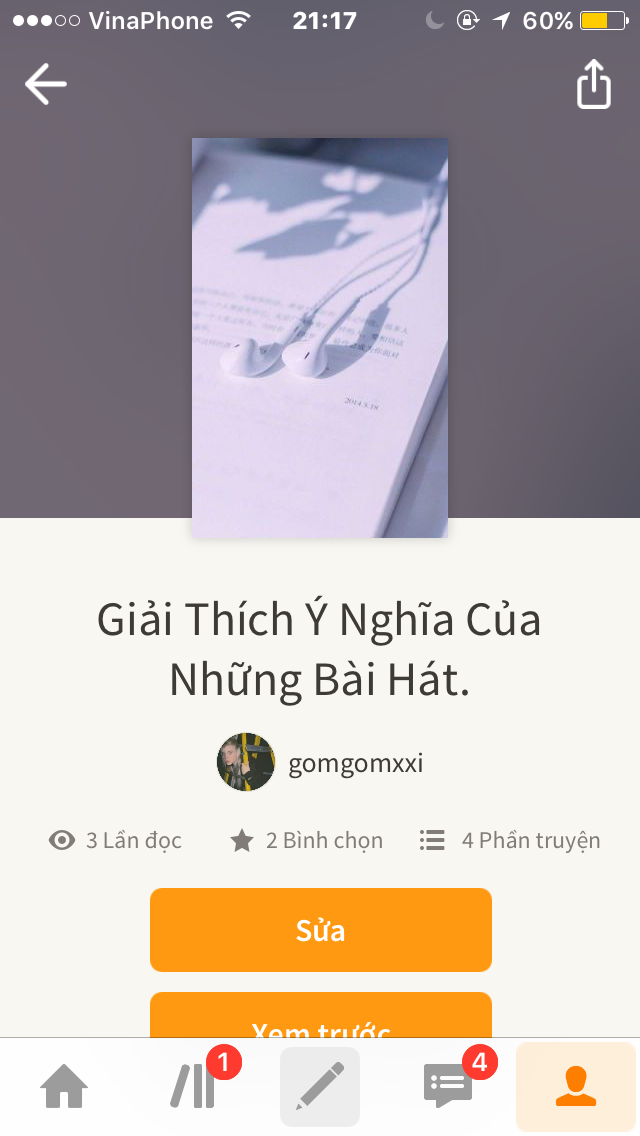Open author gomgomxxi's profile
The width and height of the screenshot is (640, 1136).
(320, 763)
